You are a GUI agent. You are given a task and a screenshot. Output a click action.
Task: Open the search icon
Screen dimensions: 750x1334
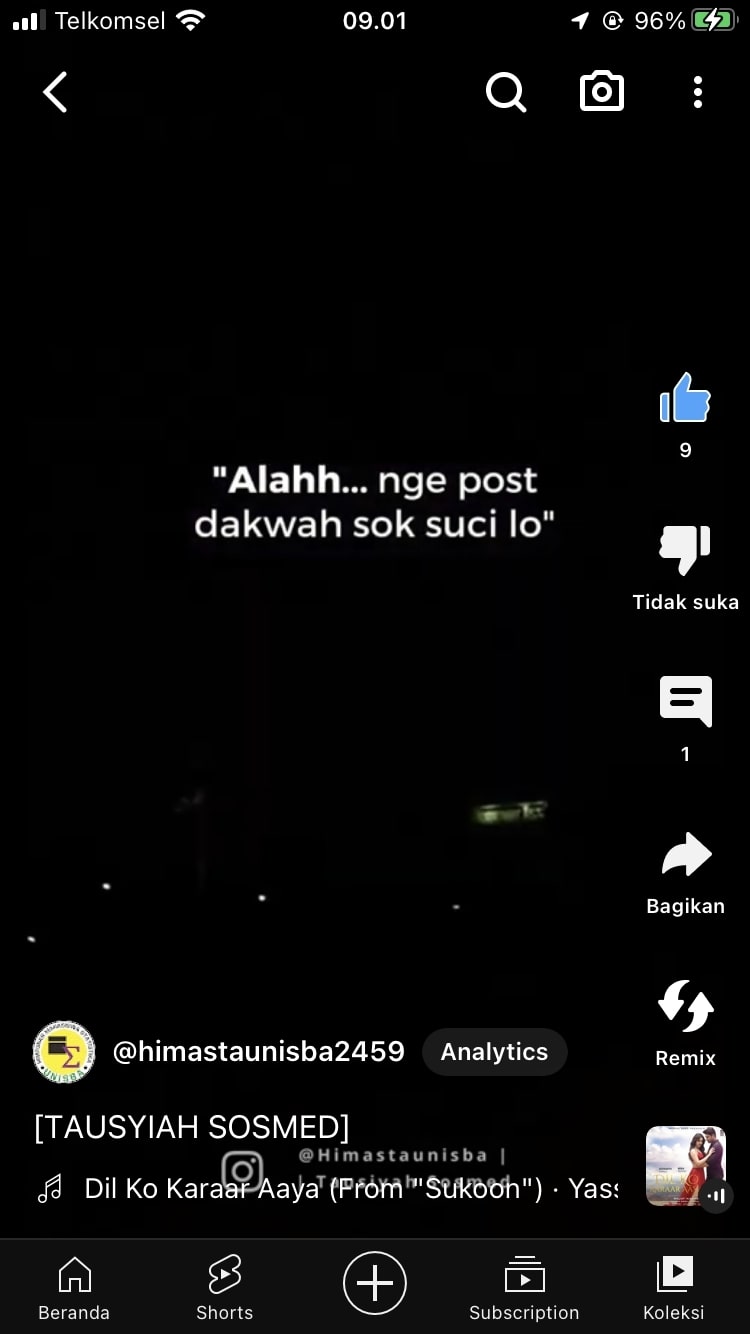point(506,92)
